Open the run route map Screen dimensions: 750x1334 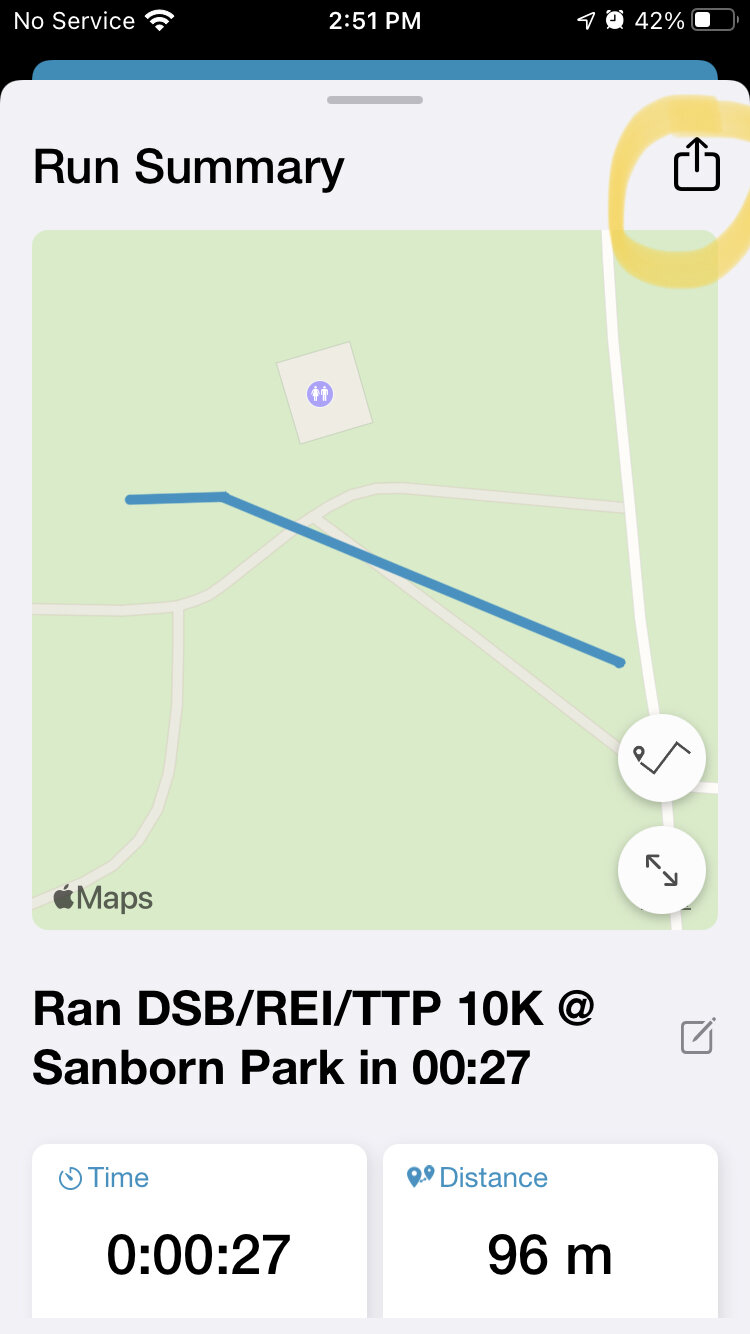tap(330, 580)
